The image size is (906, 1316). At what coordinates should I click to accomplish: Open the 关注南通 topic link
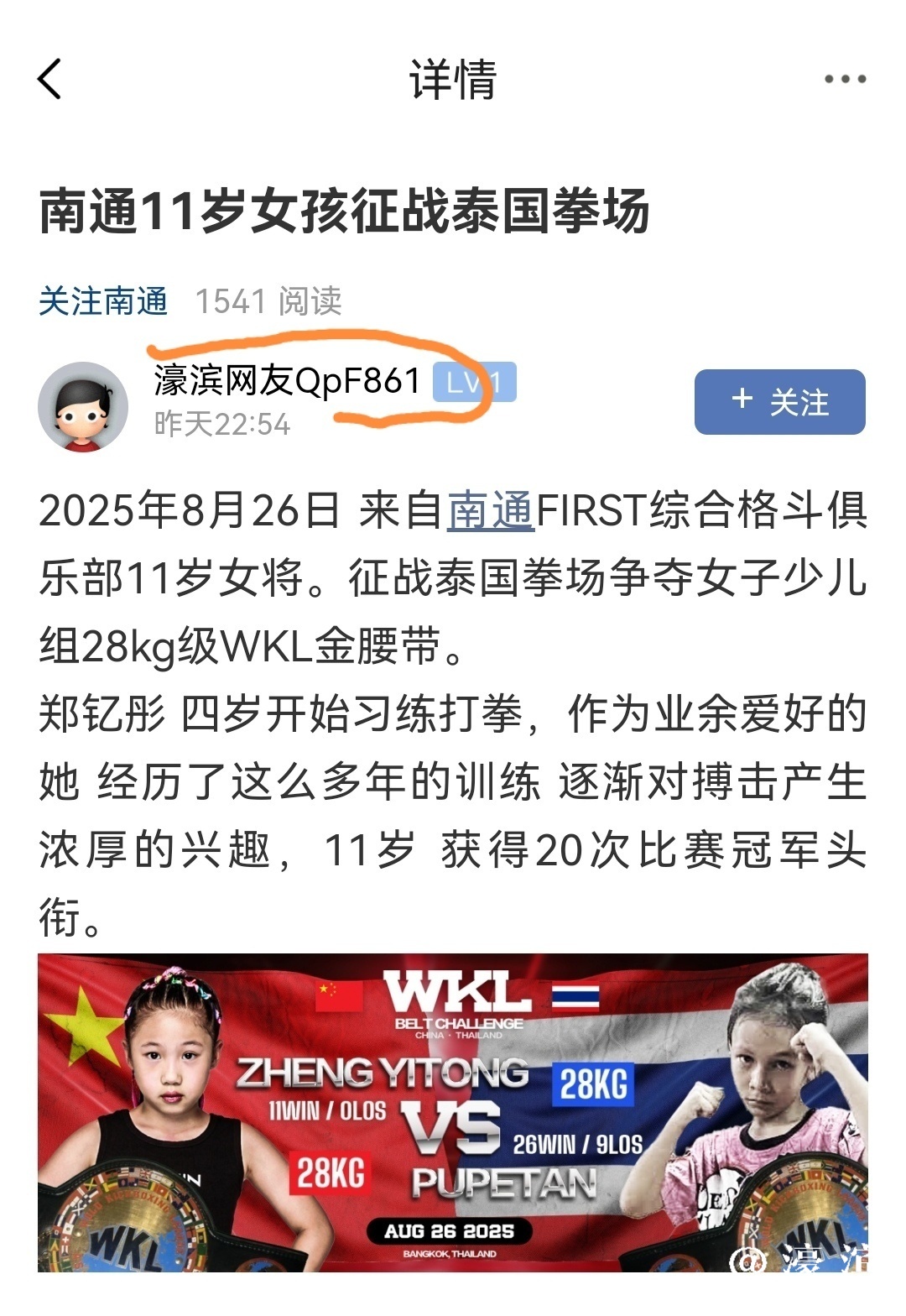(103, 301)
